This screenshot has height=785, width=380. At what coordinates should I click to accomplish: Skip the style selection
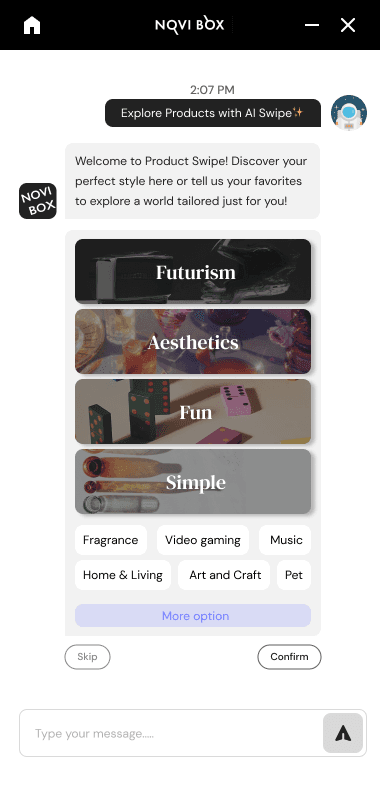coord(87,656)
